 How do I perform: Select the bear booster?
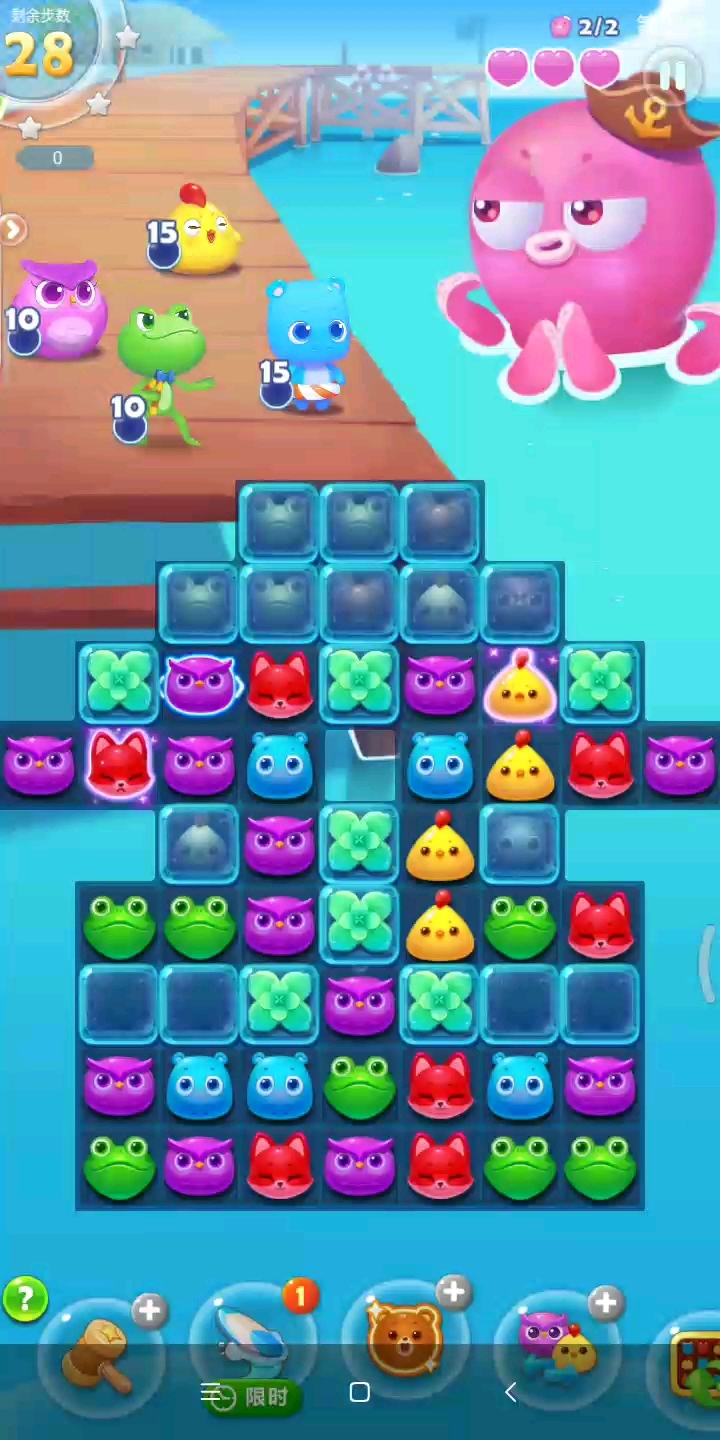tap(405, 1338)
